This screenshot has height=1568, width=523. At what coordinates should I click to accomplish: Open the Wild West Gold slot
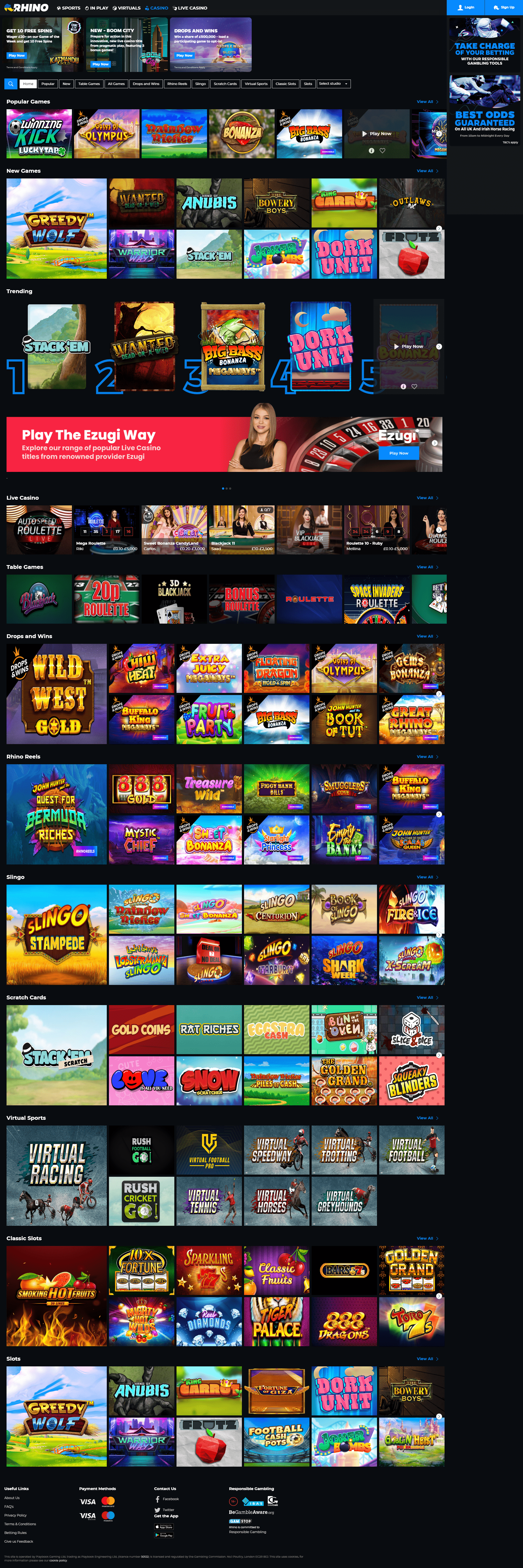point(57,694)
